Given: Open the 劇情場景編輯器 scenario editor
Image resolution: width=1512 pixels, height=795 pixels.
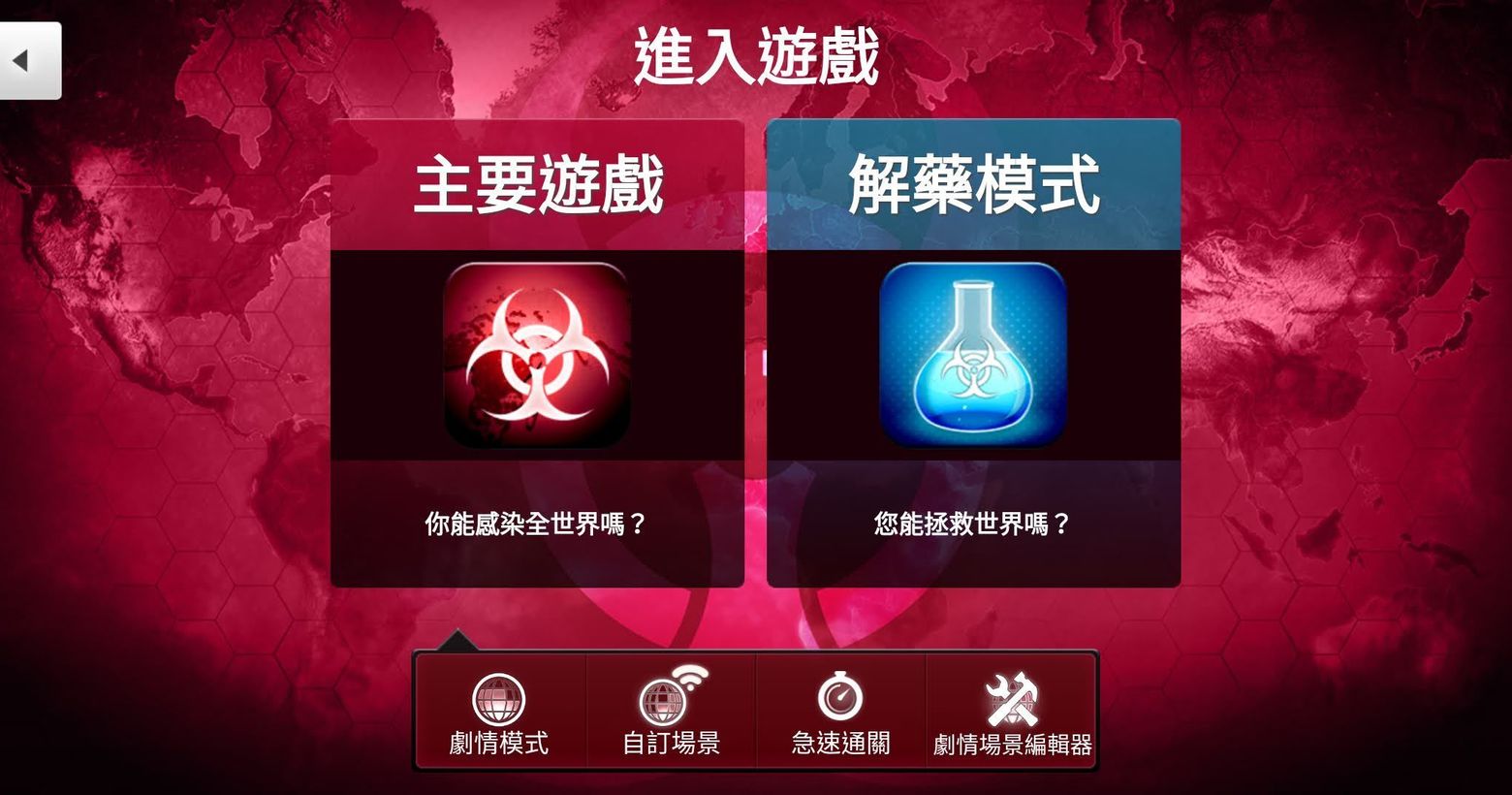Looking at the screenshot, I should pyautogui.click(x=1012, y=713).
